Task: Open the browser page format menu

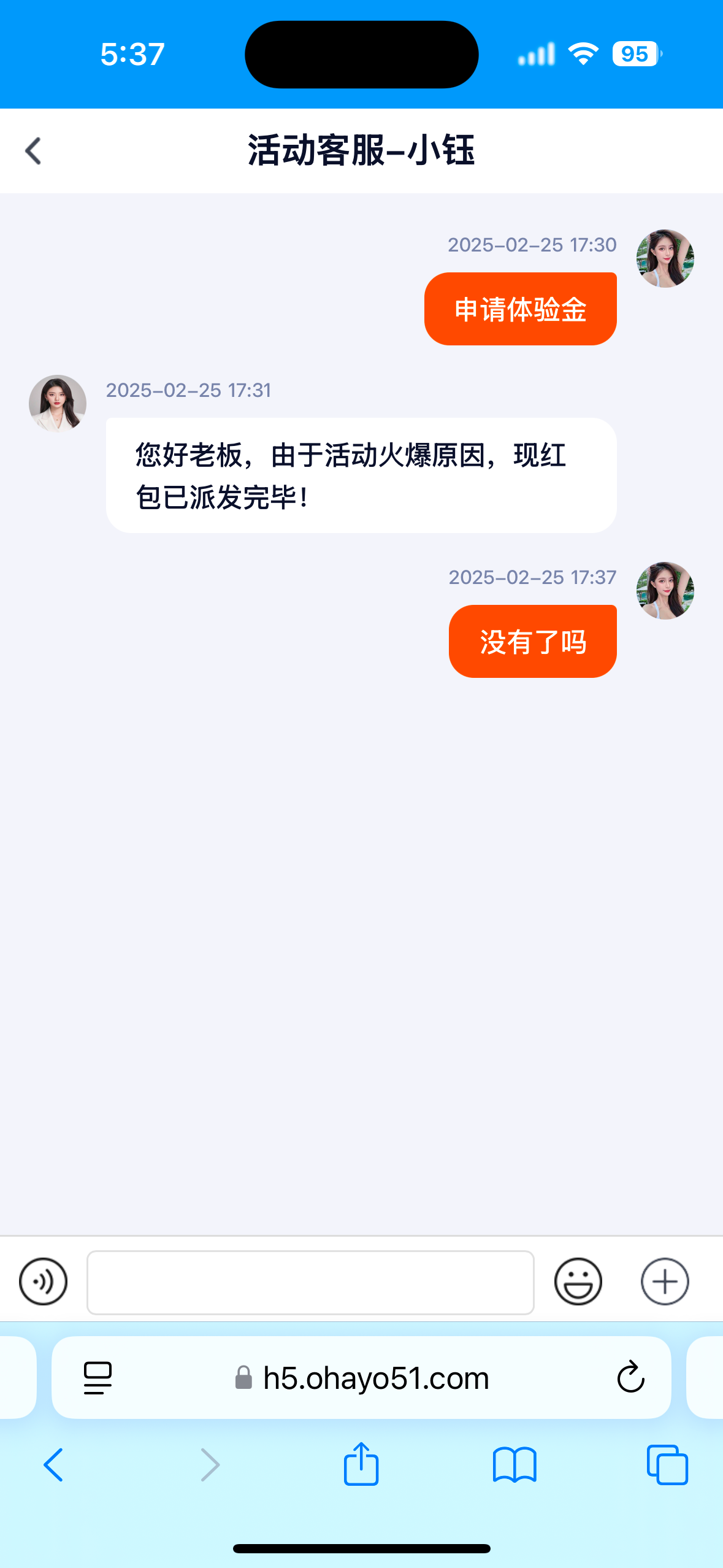Action: pos(98,1378)
